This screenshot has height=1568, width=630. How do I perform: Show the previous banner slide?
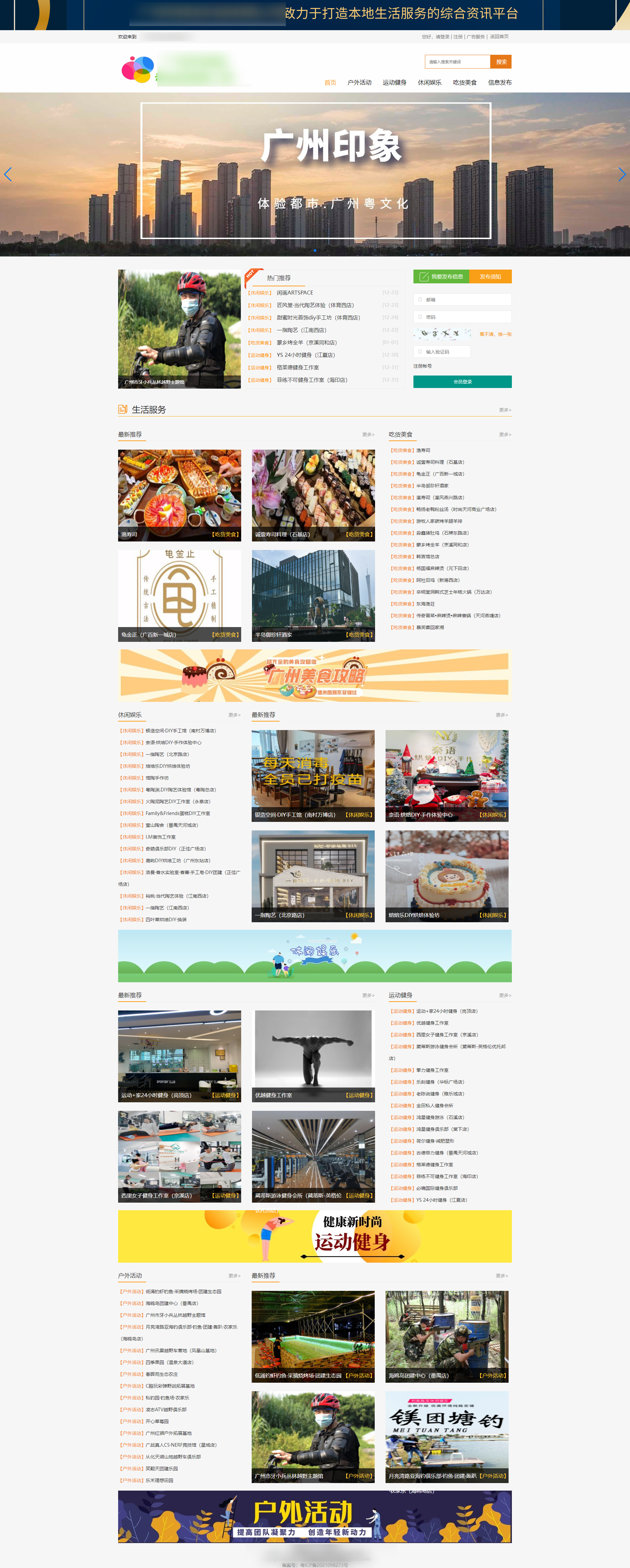coord(8,175)
